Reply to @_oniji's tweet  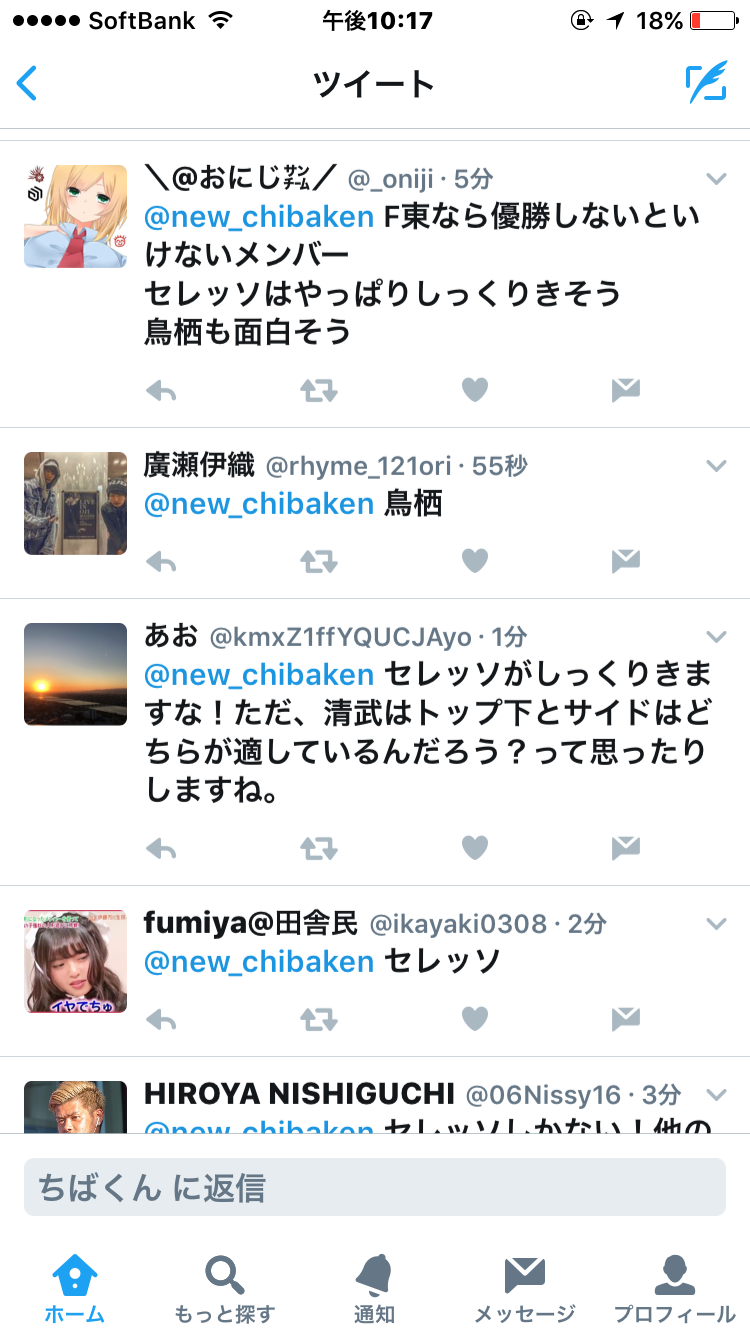161,390
